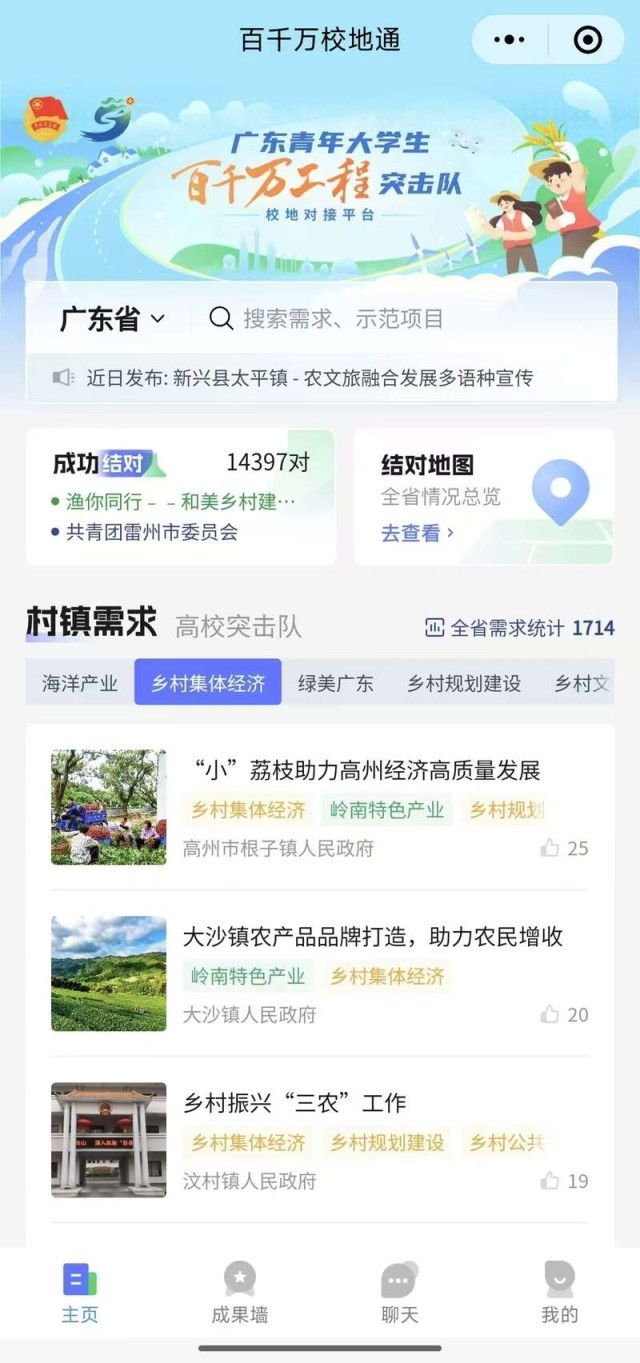Like the 高州市根子镇人民政府 post
This screenshot has height=1363, width=640.
pyautogui.click(x=563, y=848)
